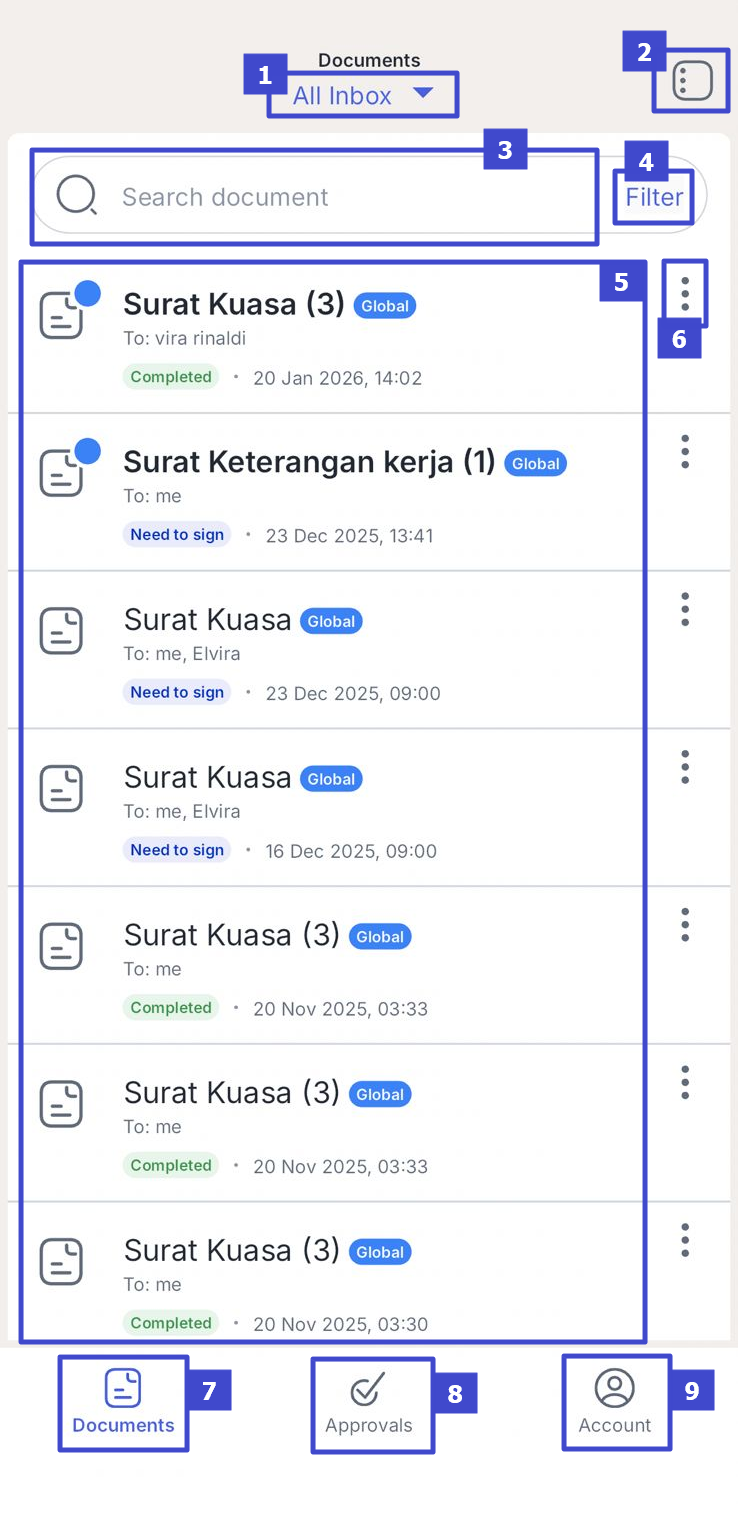Expand the All Inbox dropdown
Screen dimensions: 738x1517
tap(362, 96)
